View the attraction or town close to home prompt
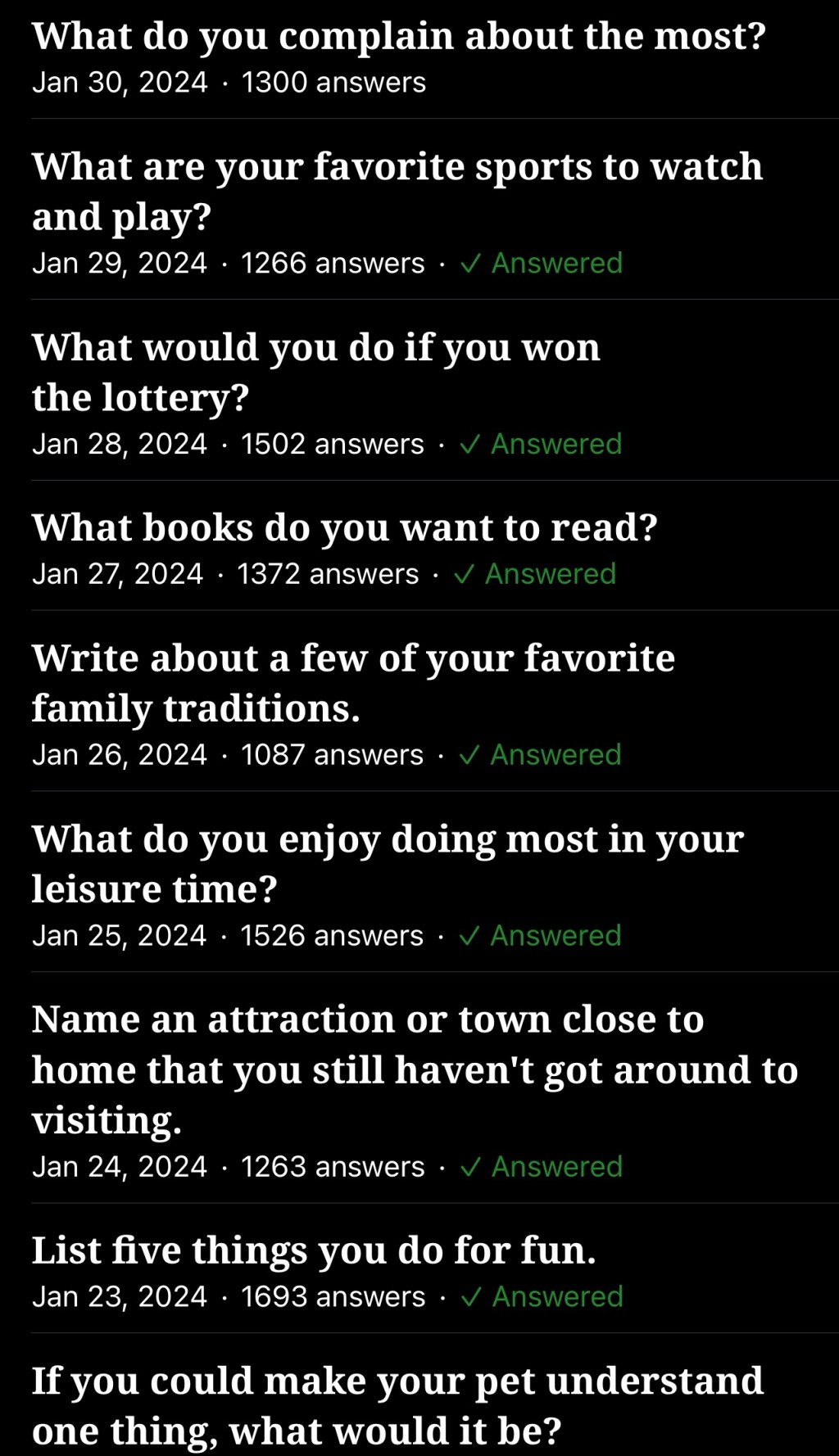 point(415,1069)
